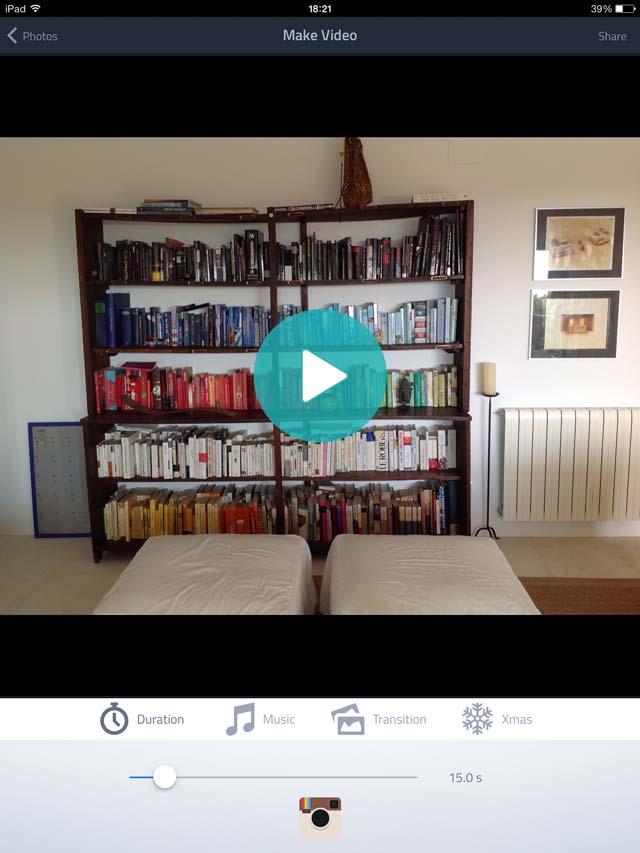Switch to the Music tab
640x853 pixels.
261,719
